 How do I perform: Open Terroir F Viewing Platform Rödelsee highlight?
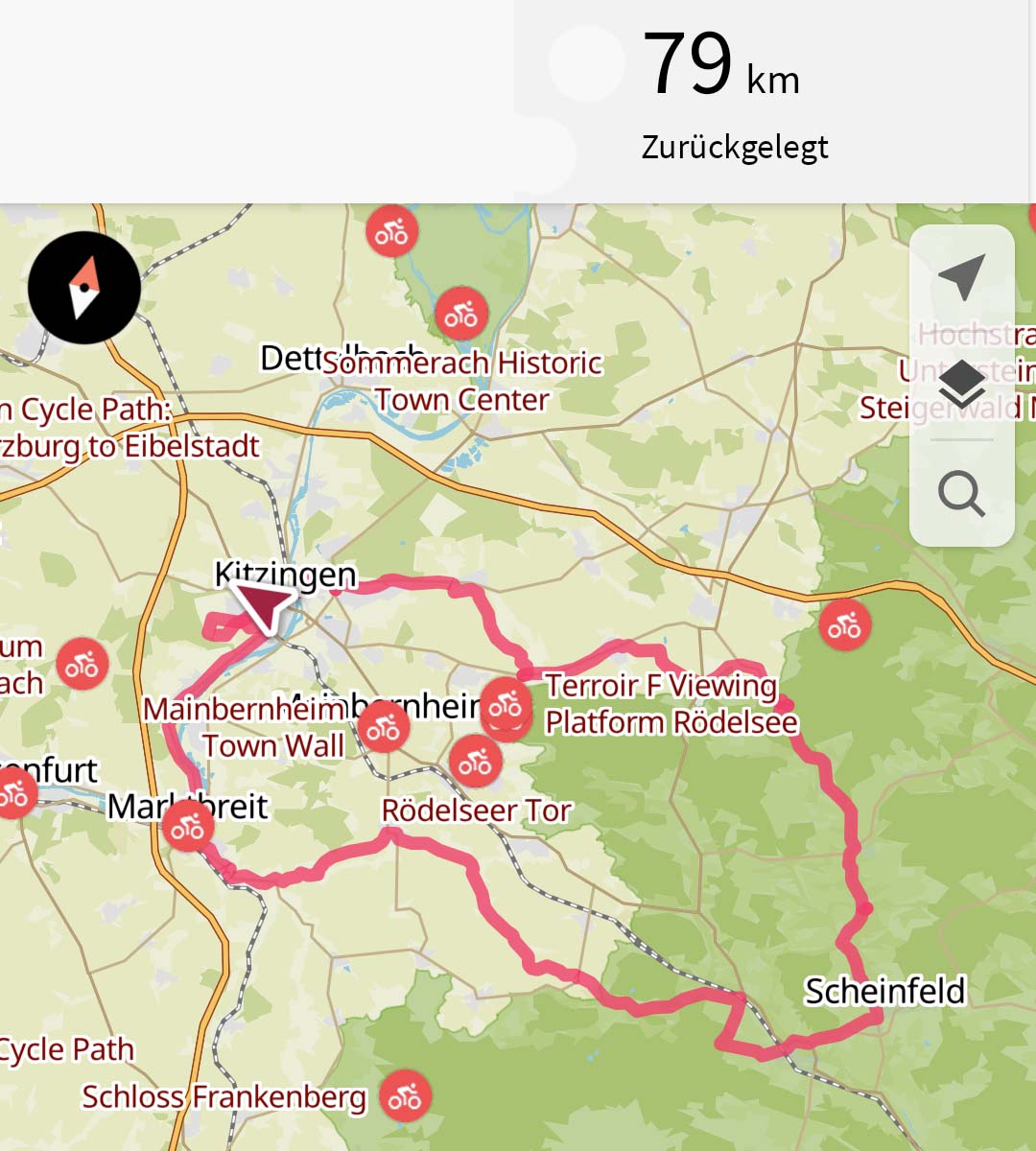point(506,707)
